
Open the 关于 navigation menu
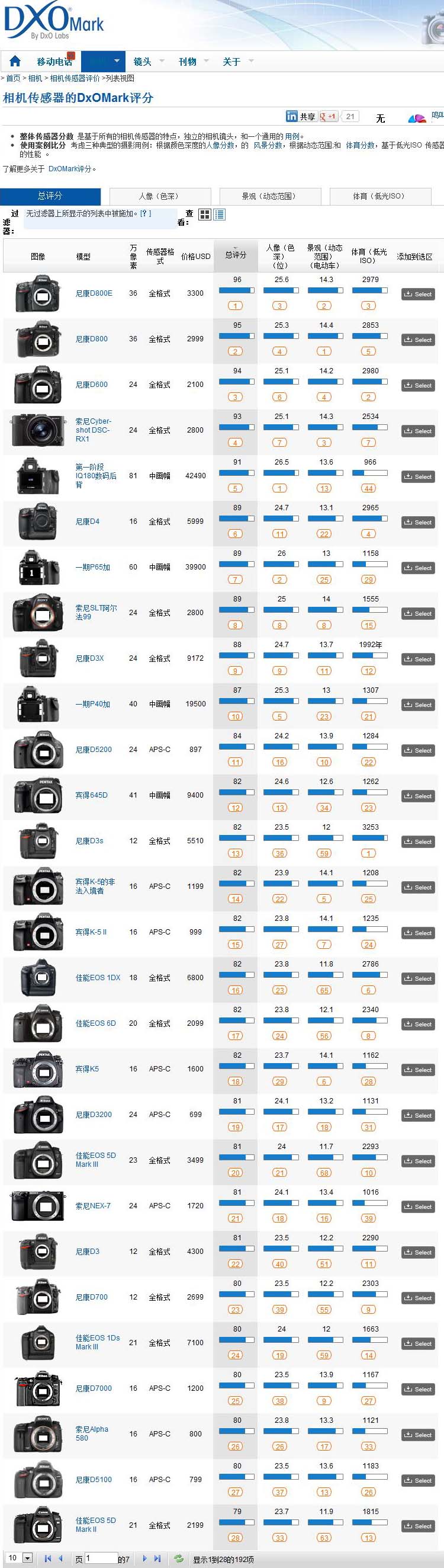pos(231,62)
